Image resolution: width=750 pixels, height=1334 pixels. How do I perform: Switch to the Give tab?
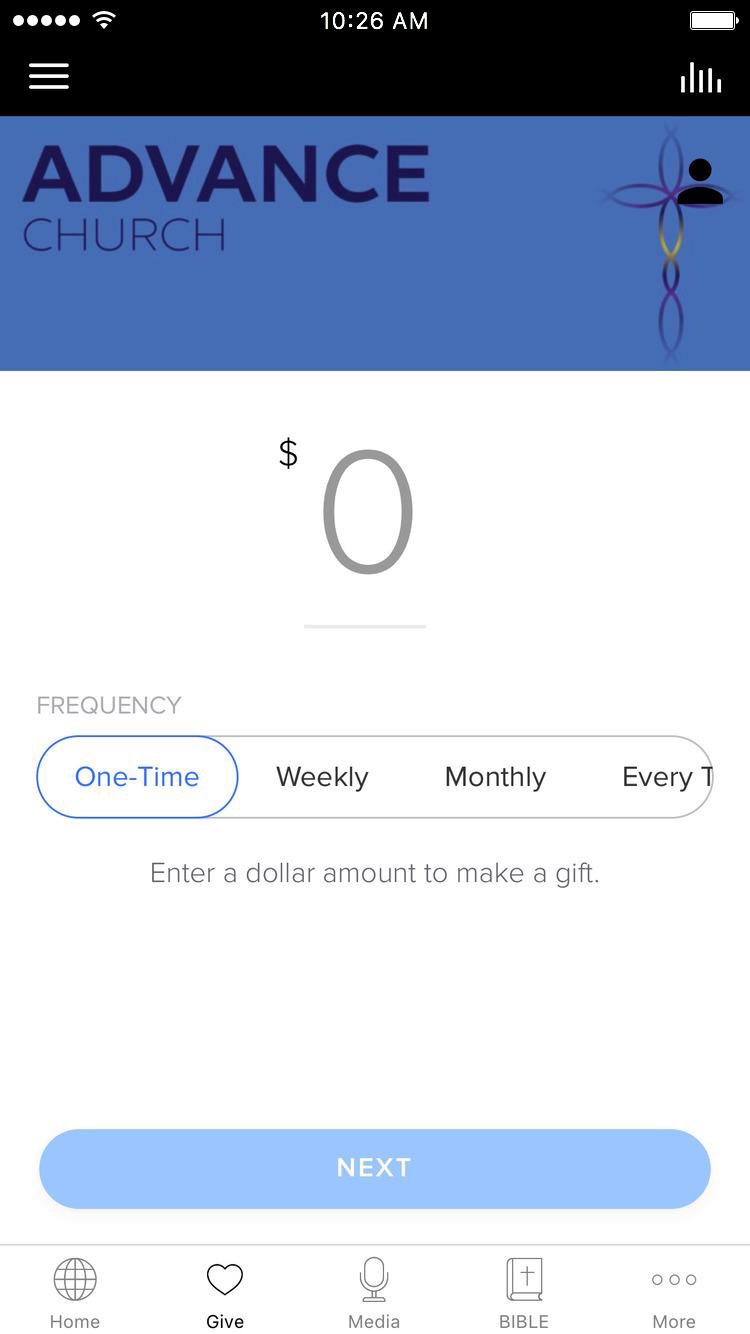225,1293
